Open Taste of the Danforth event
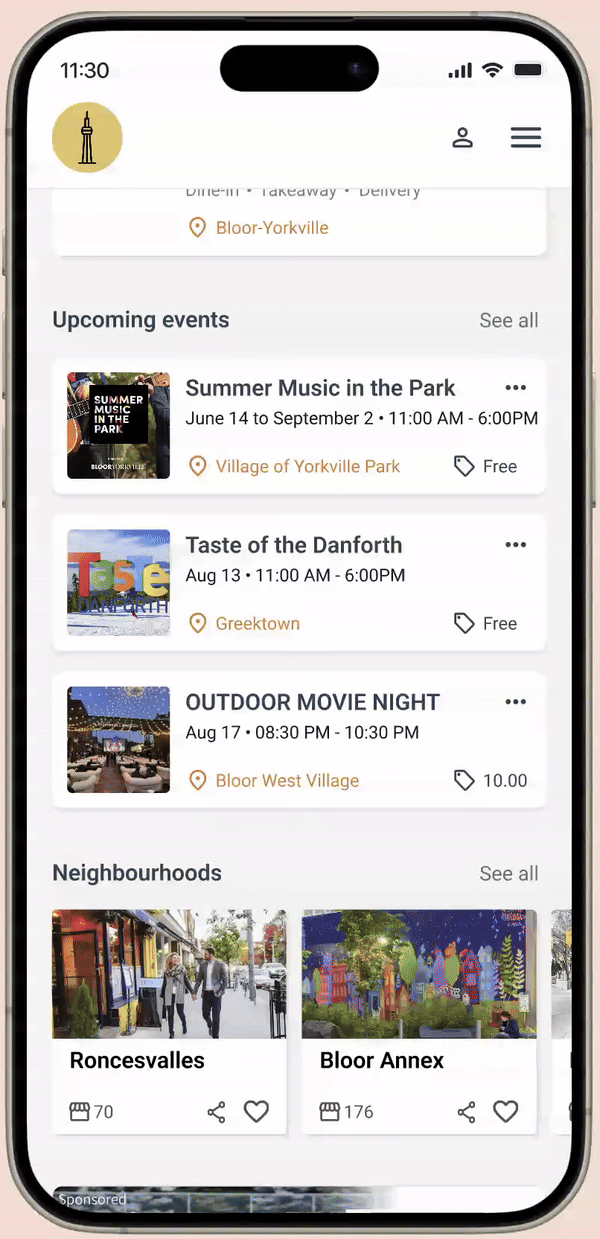This screenshot has width=600, height=1239. tap(294, 545)
